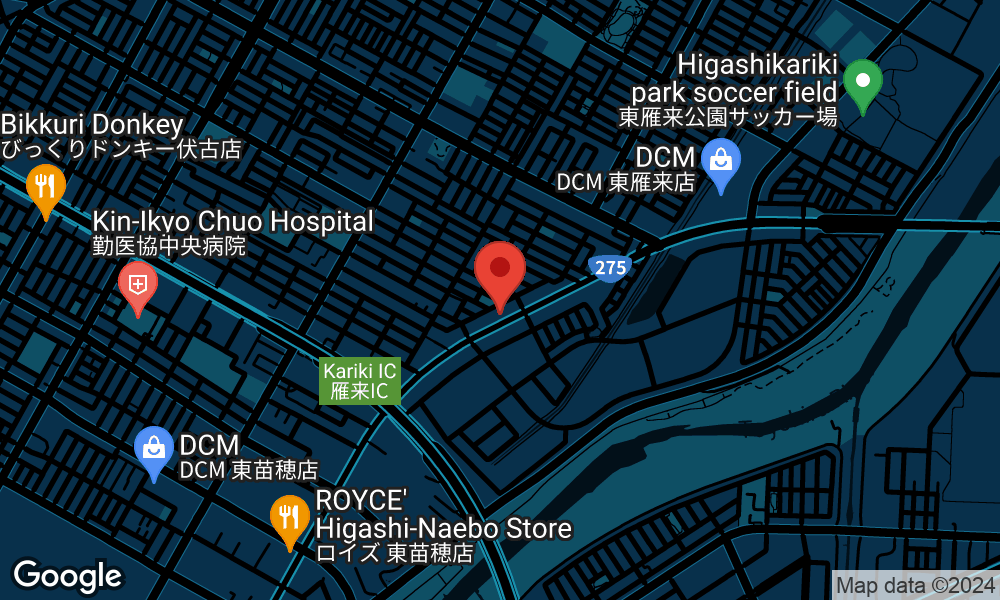The height and width of the screenshot is (600, 1000).
Task: Select the Kin-Ikyo Chuo Hospital marker
Action: click(x=137, y=284)
